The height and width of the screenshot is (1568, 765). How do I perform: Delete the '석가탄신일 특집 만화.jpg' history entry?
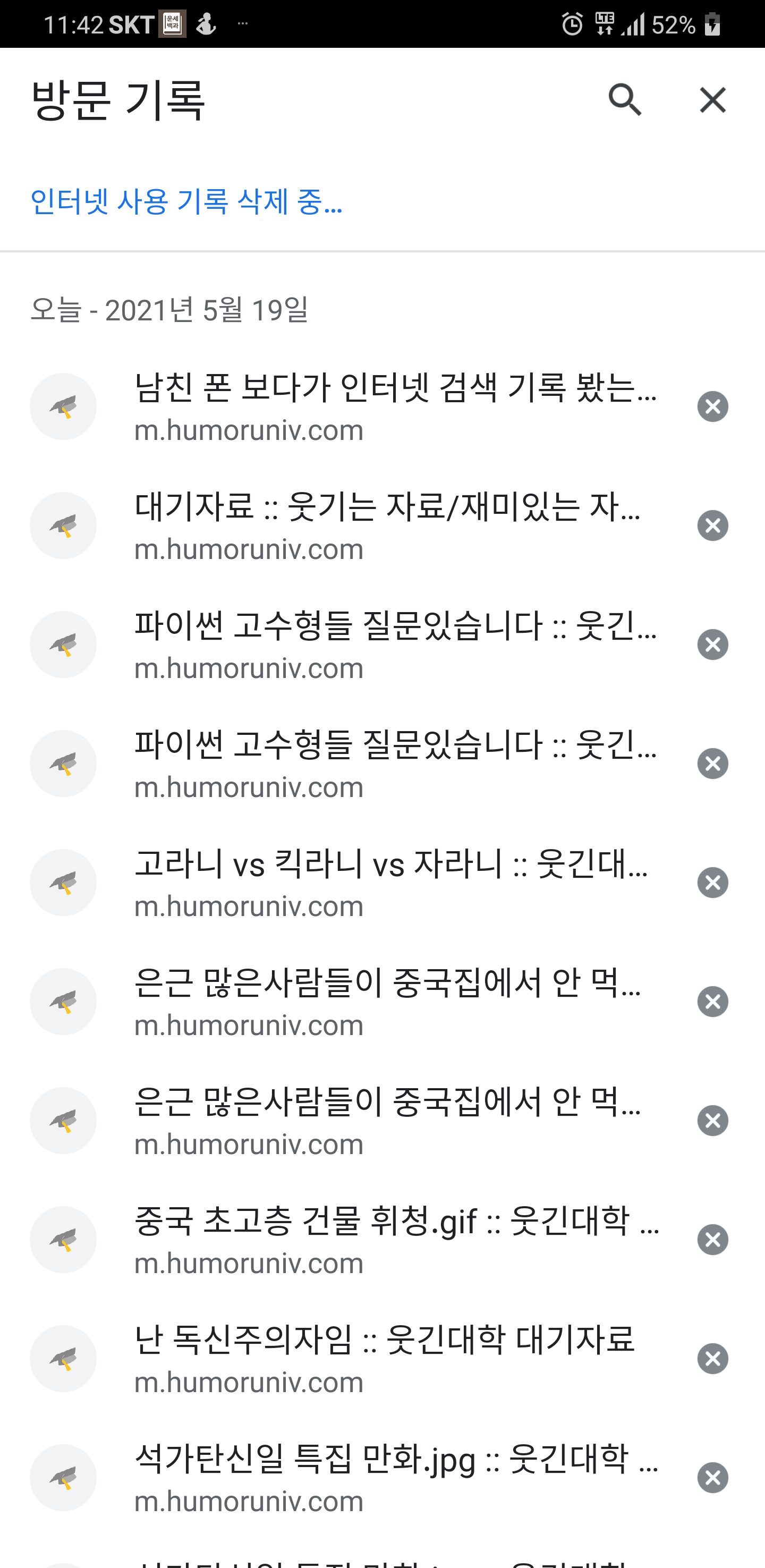[x=712, y=1478]
